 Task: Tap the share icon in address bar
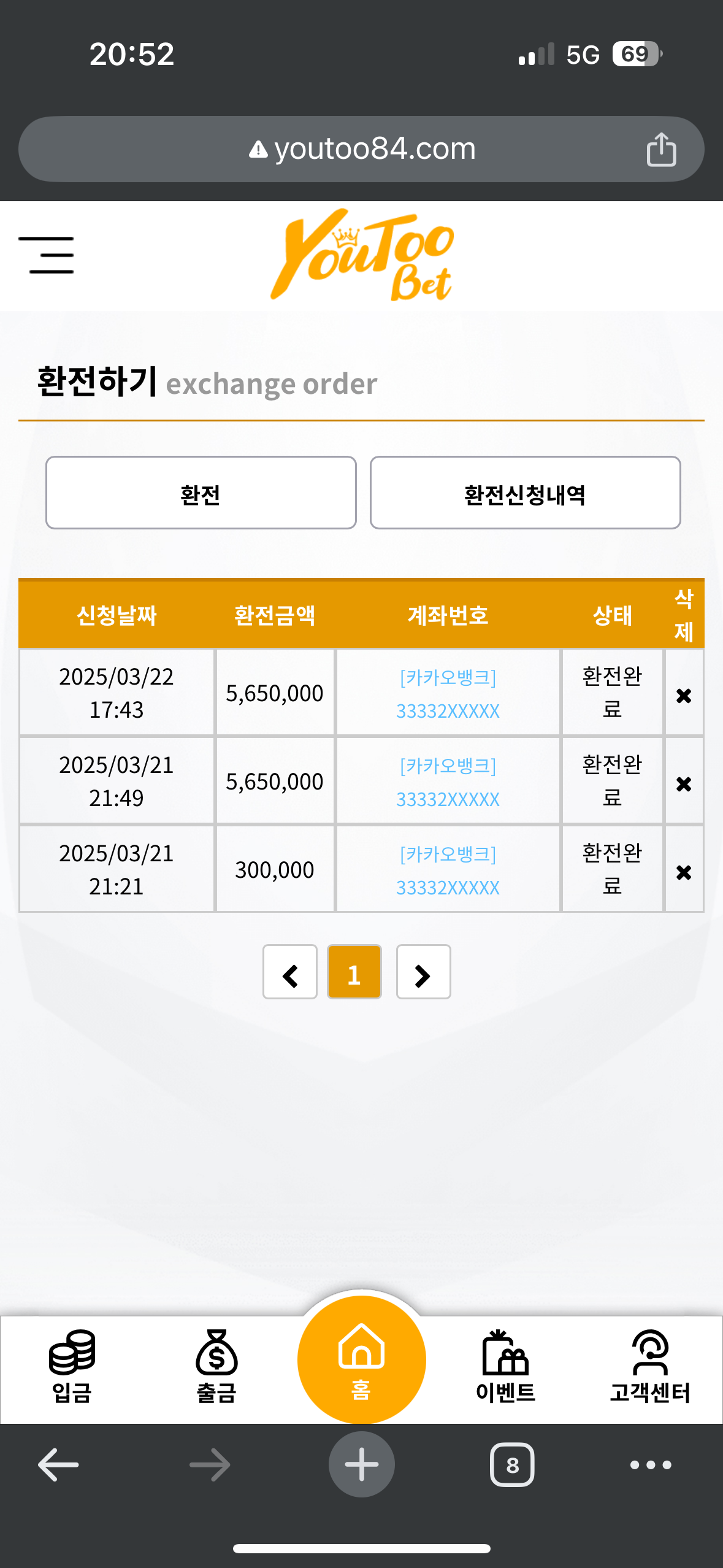point(661,149)
